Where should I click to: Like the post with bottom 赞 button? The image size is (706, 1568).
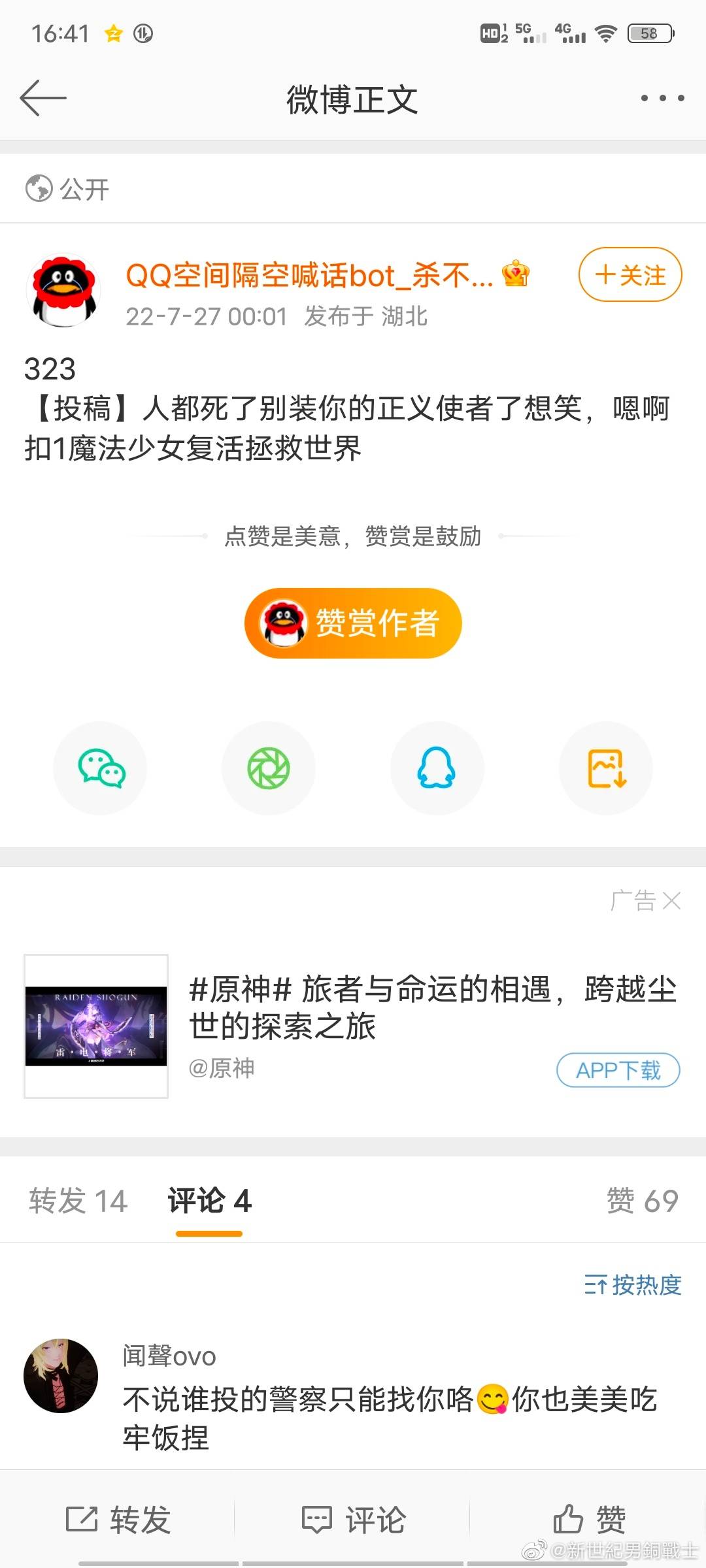pyautogui.click(x=589, y=1520)
